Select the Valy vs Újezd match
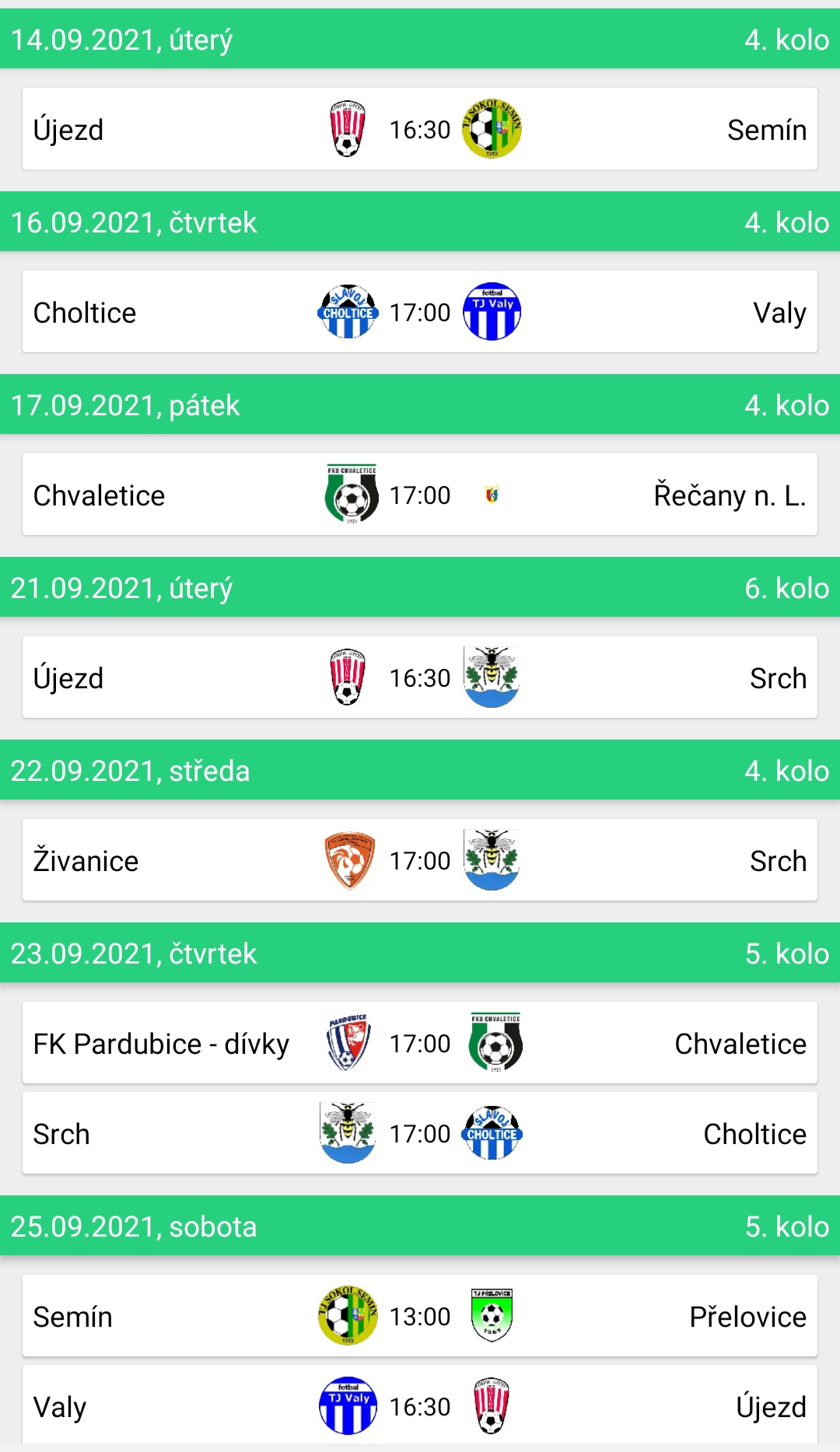This screenshot has height=1452, width=840. point(420,1406)
